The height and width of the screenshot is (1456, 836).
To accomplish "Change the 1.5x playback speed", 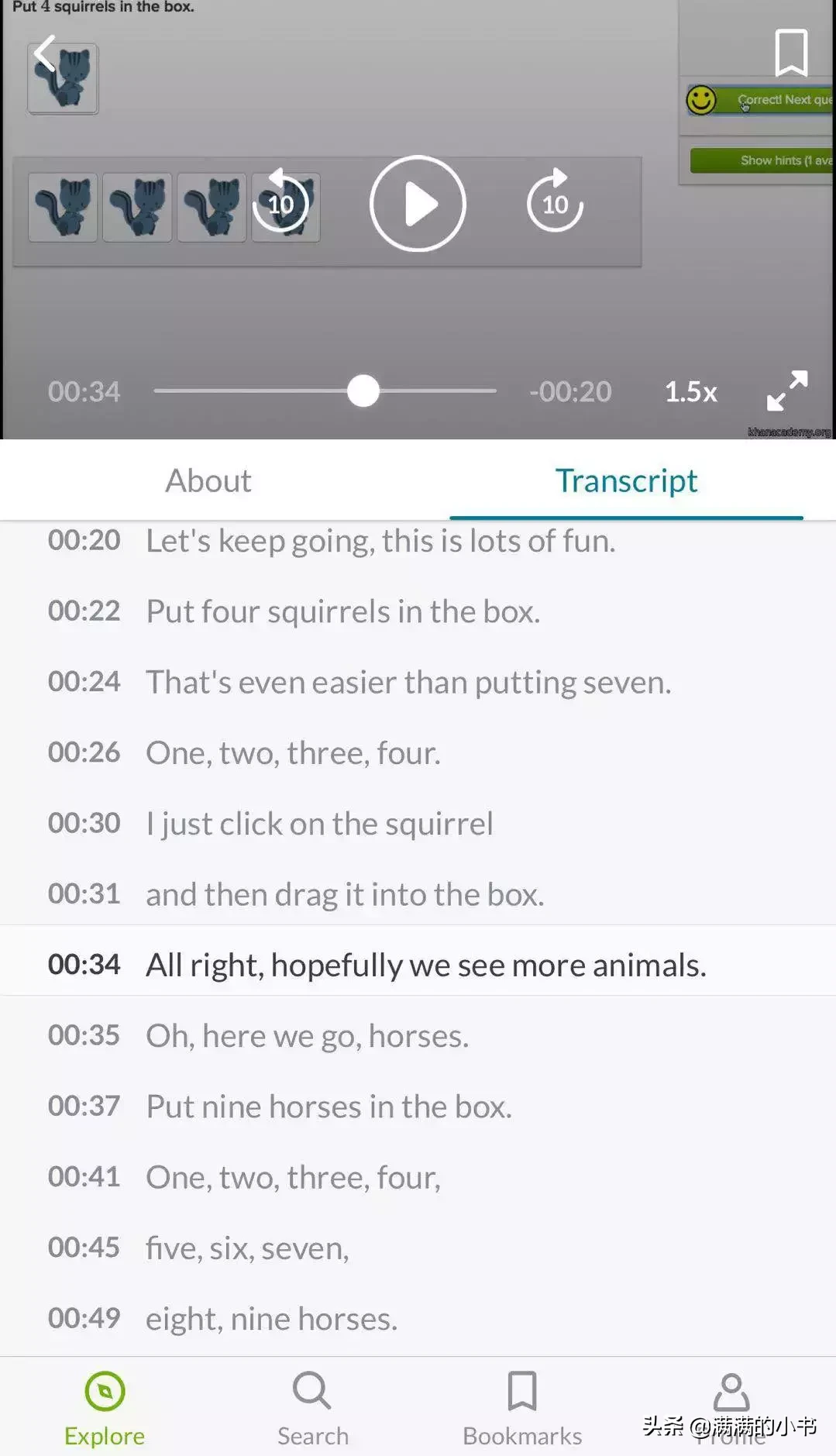I will (690, 391).
